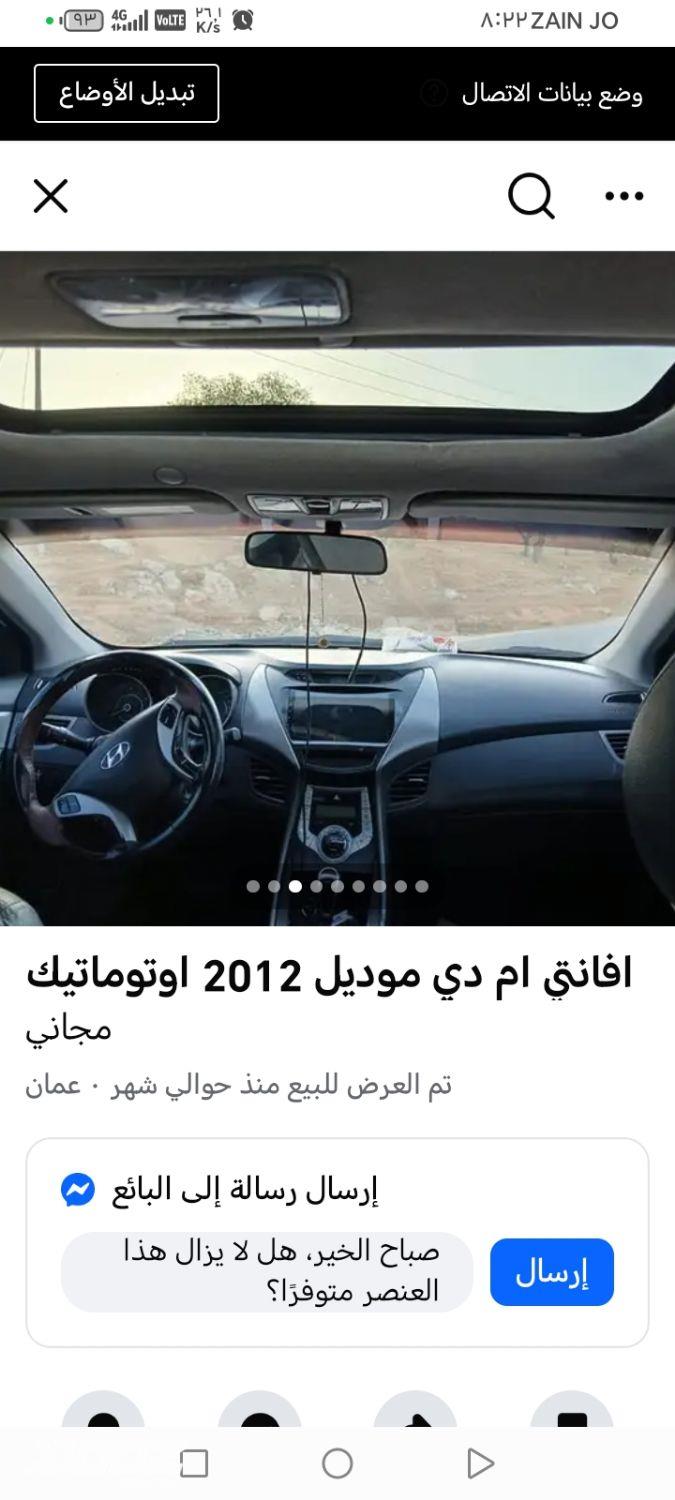The image size is (675, 1500).
Task: Go to home via the system circle button
Action: [x=337, y=1464]
